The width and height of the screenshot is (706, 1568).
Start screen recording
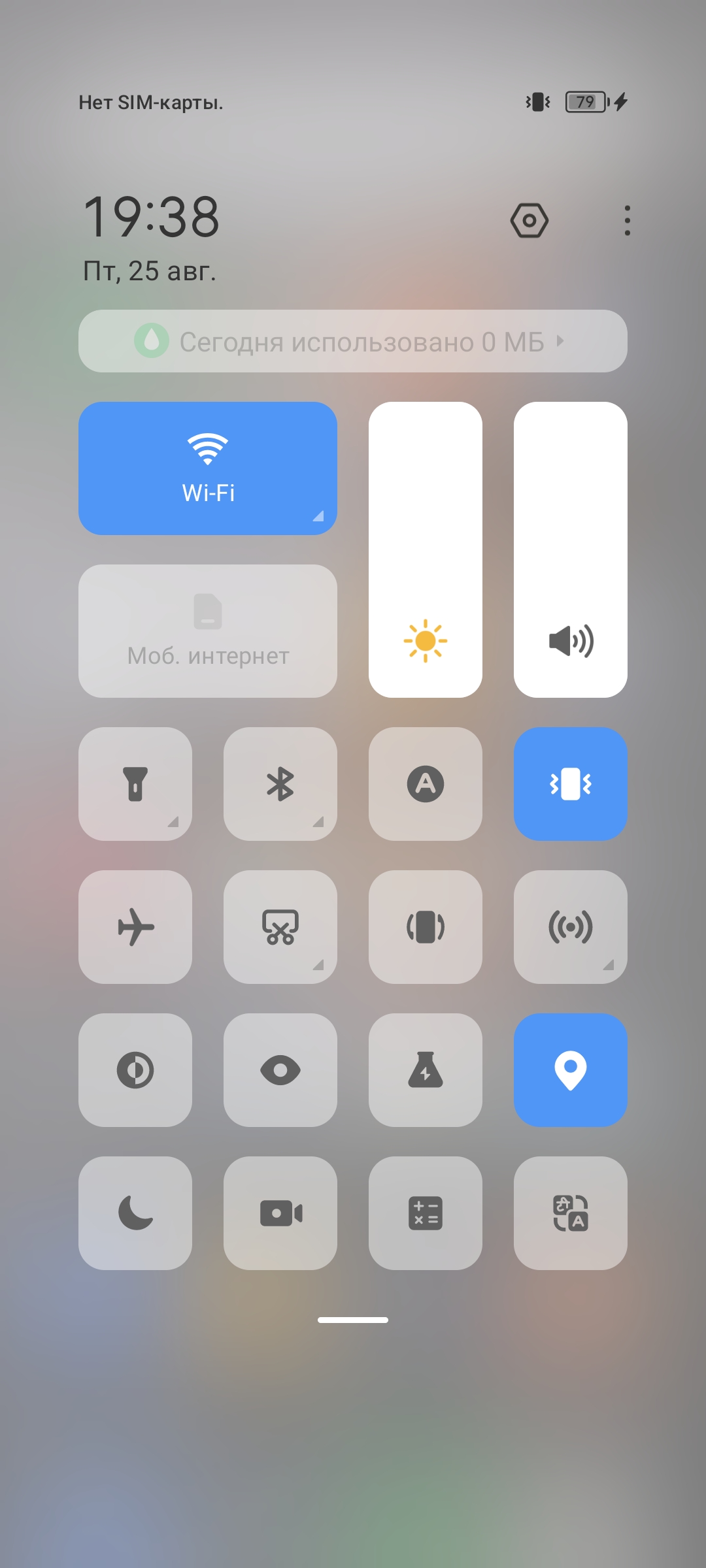(280, 1213)
